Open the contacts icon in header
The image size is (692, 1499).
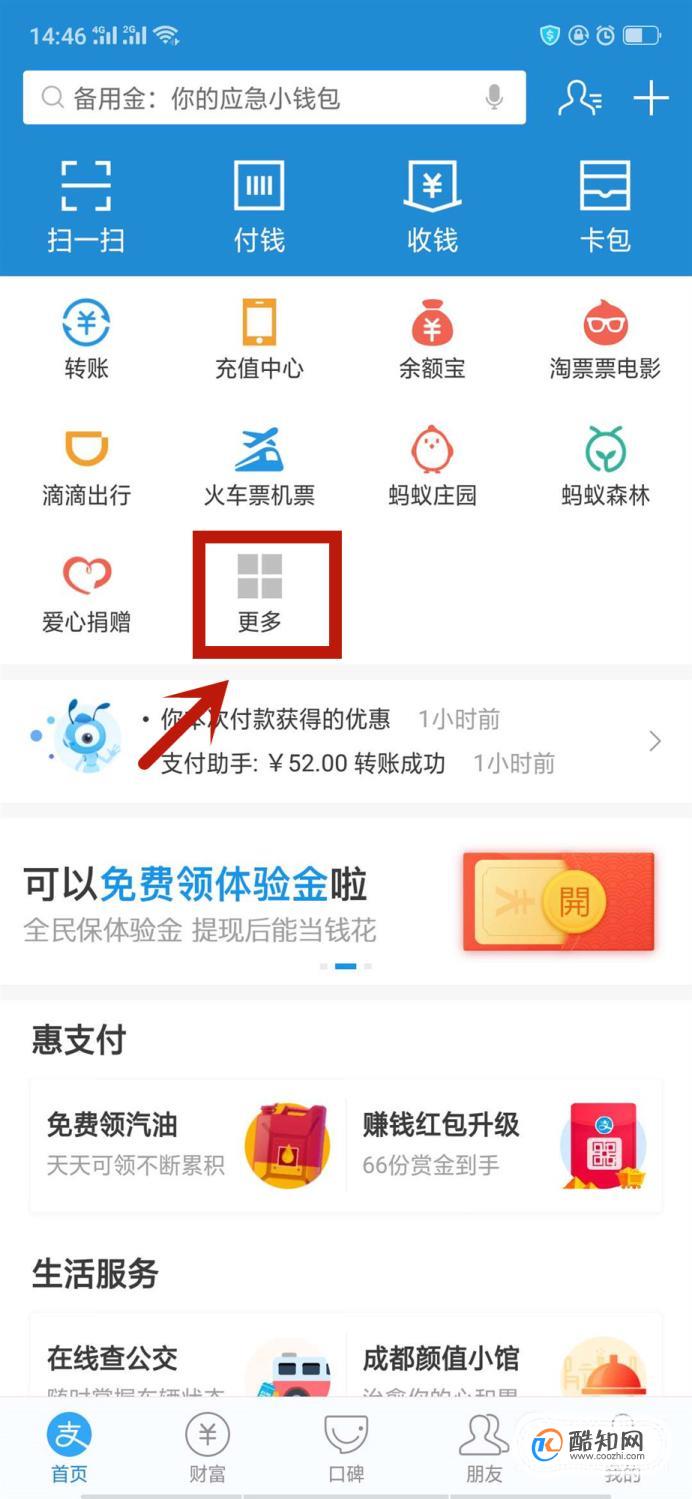579,98
